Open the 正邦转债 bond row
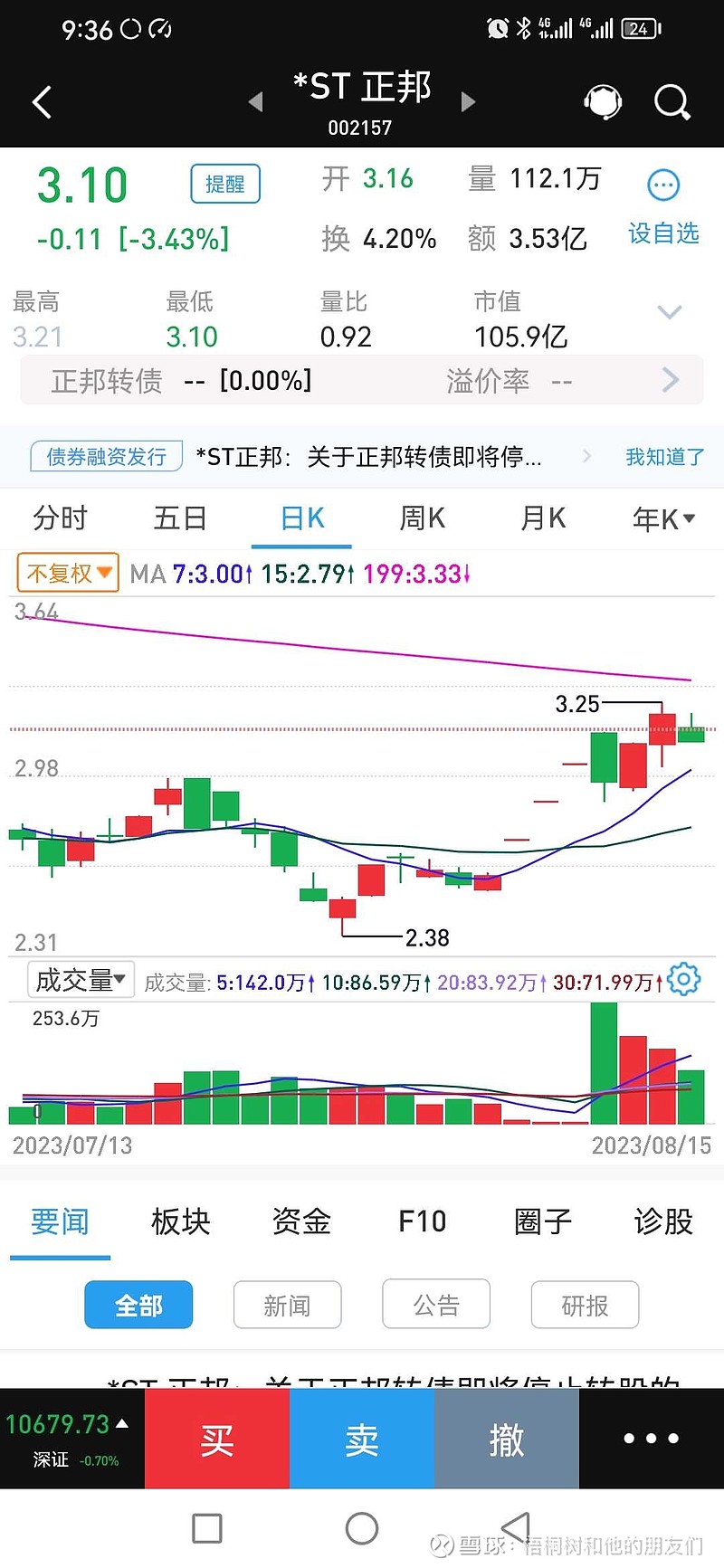Viewport: 724px width, 1568px height. click(x=362, y=380)
